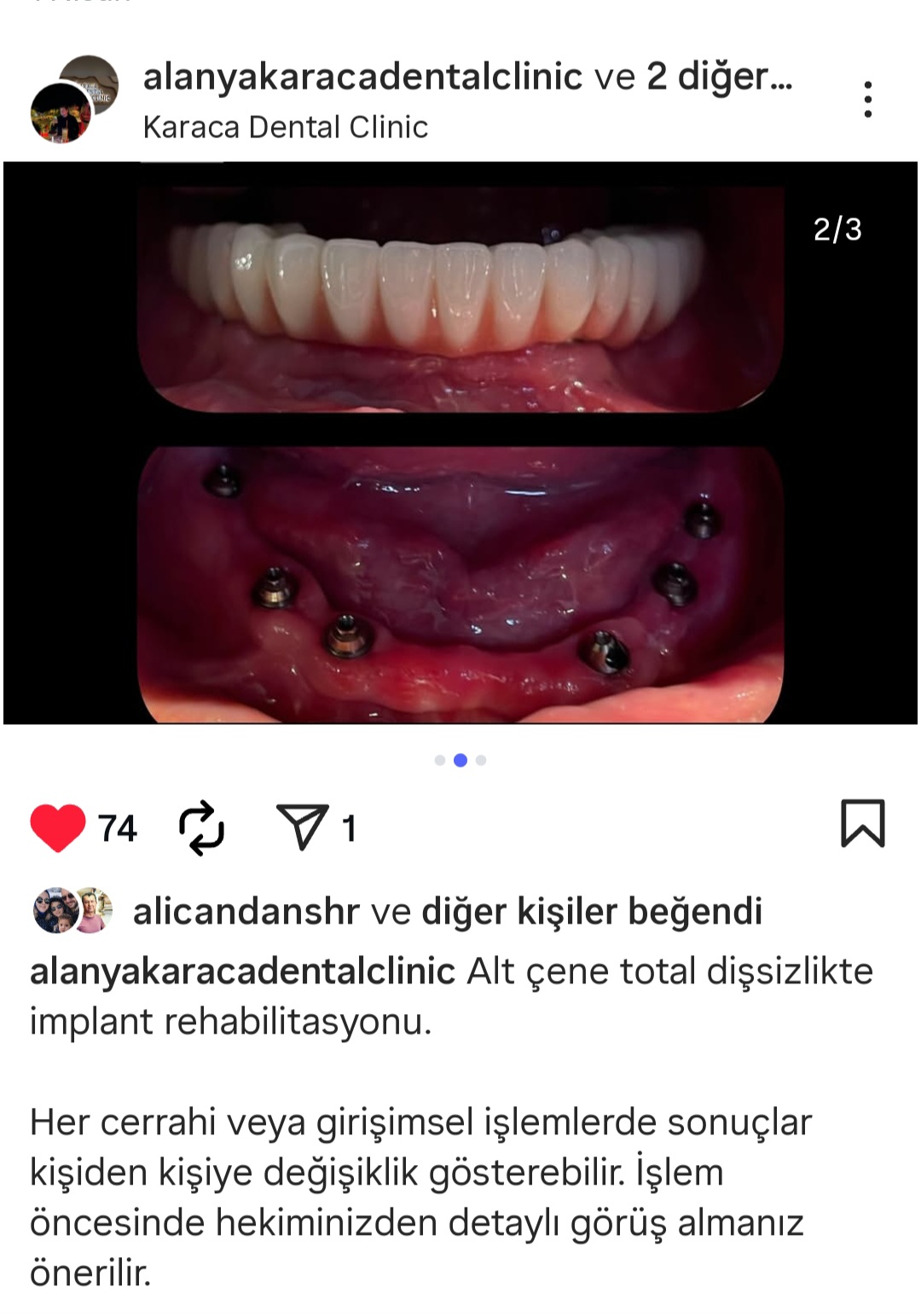Repost this post with the repost icon

tap(201, 827)
